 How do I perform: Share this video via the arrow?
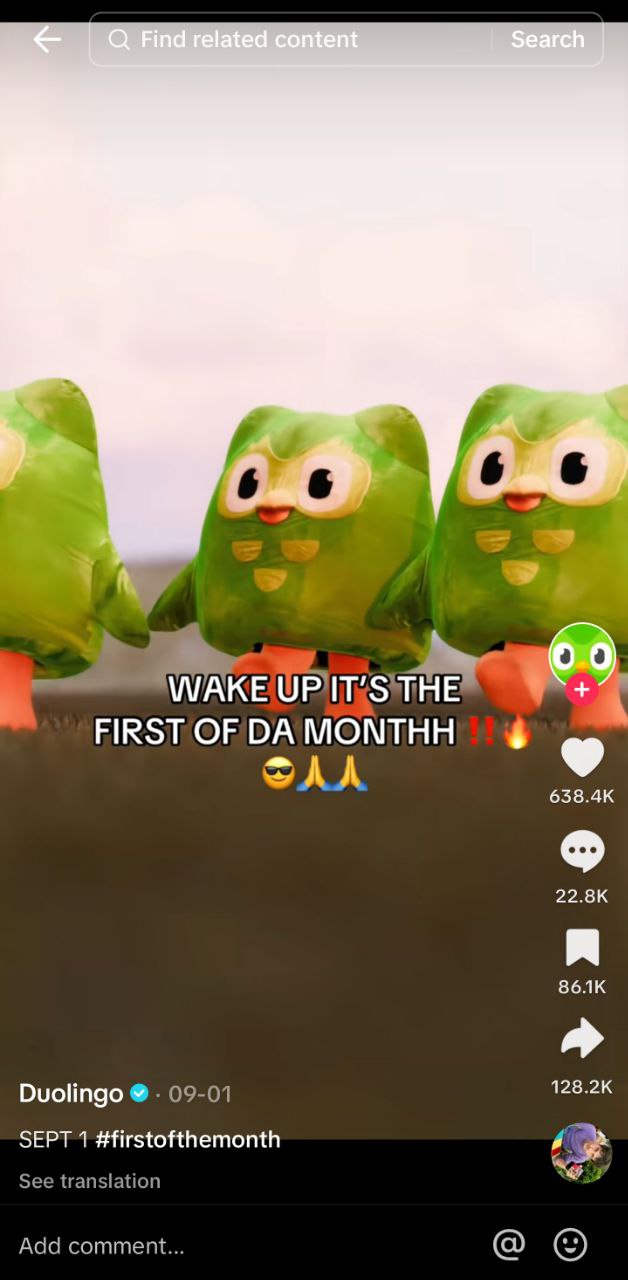tap(582, 1039)
